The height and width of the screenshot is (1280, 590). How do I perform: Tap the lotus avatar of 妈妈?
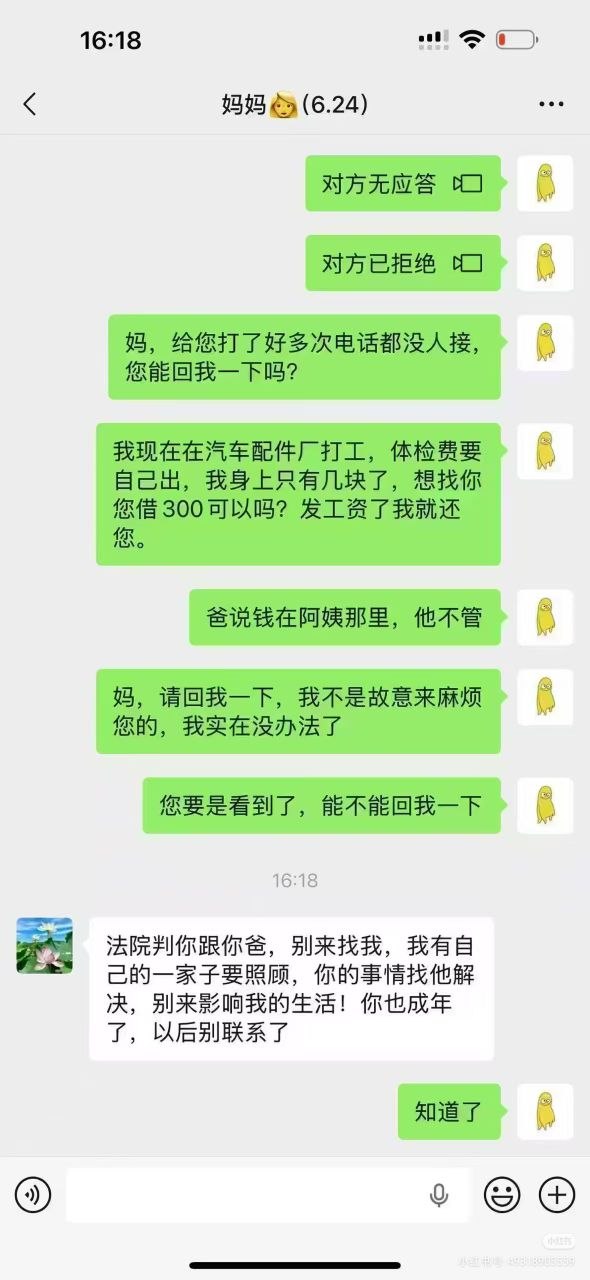[45, 945]
